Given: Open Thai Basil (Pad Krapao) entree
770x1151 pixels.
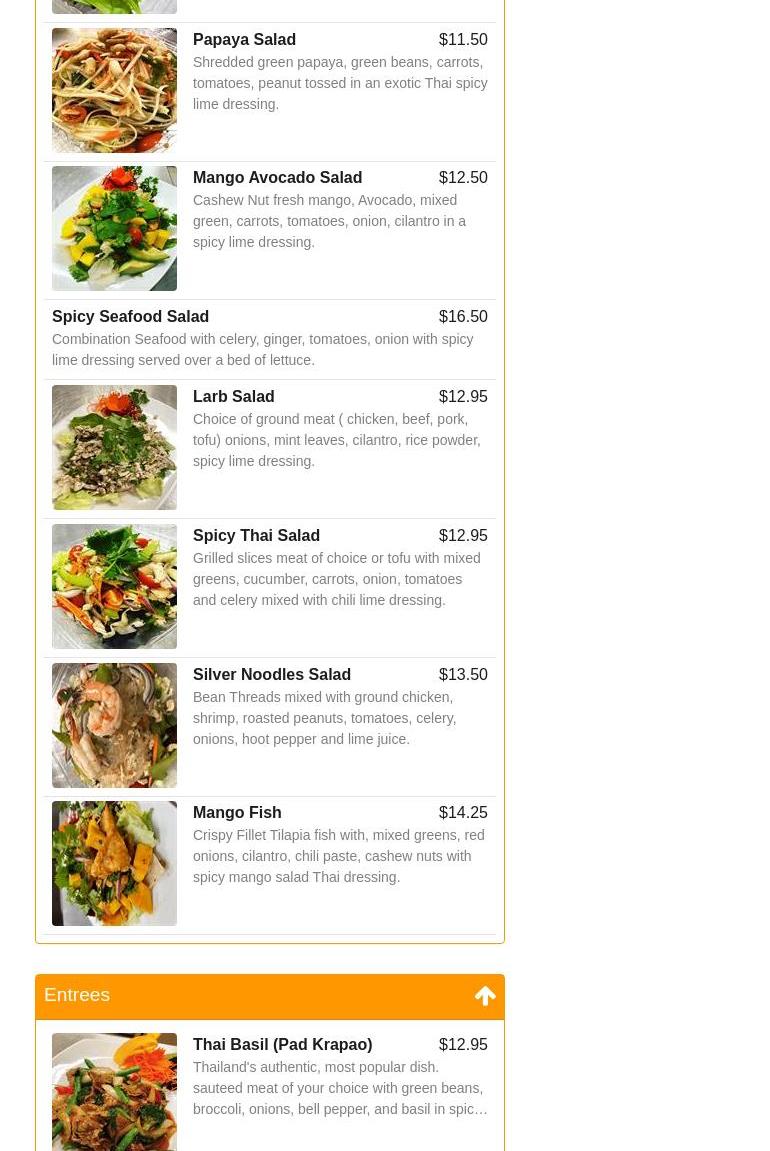Looking at the screenshot, I should click(282, 1045).
